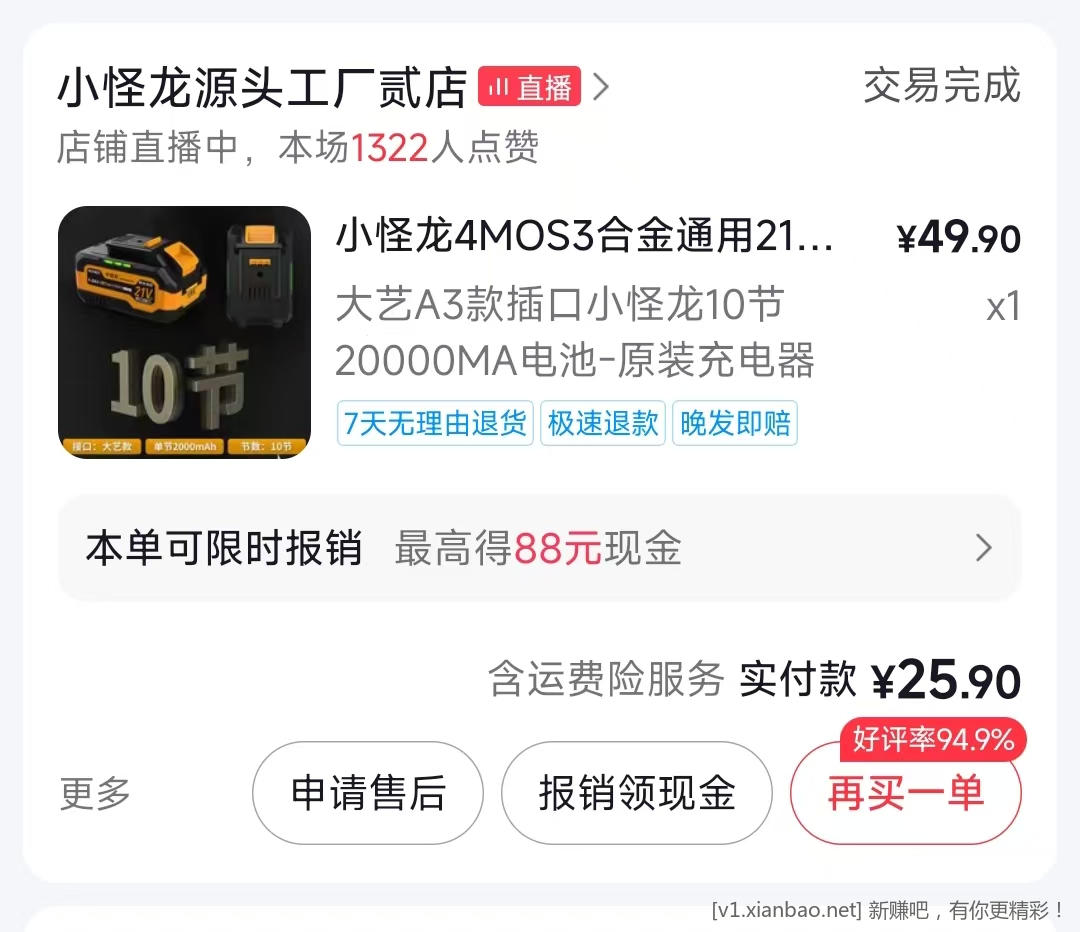Claim cash with 报销领现金
Image resolution: width=1080 pixels, height=932 pixels.
pos(636,794)
